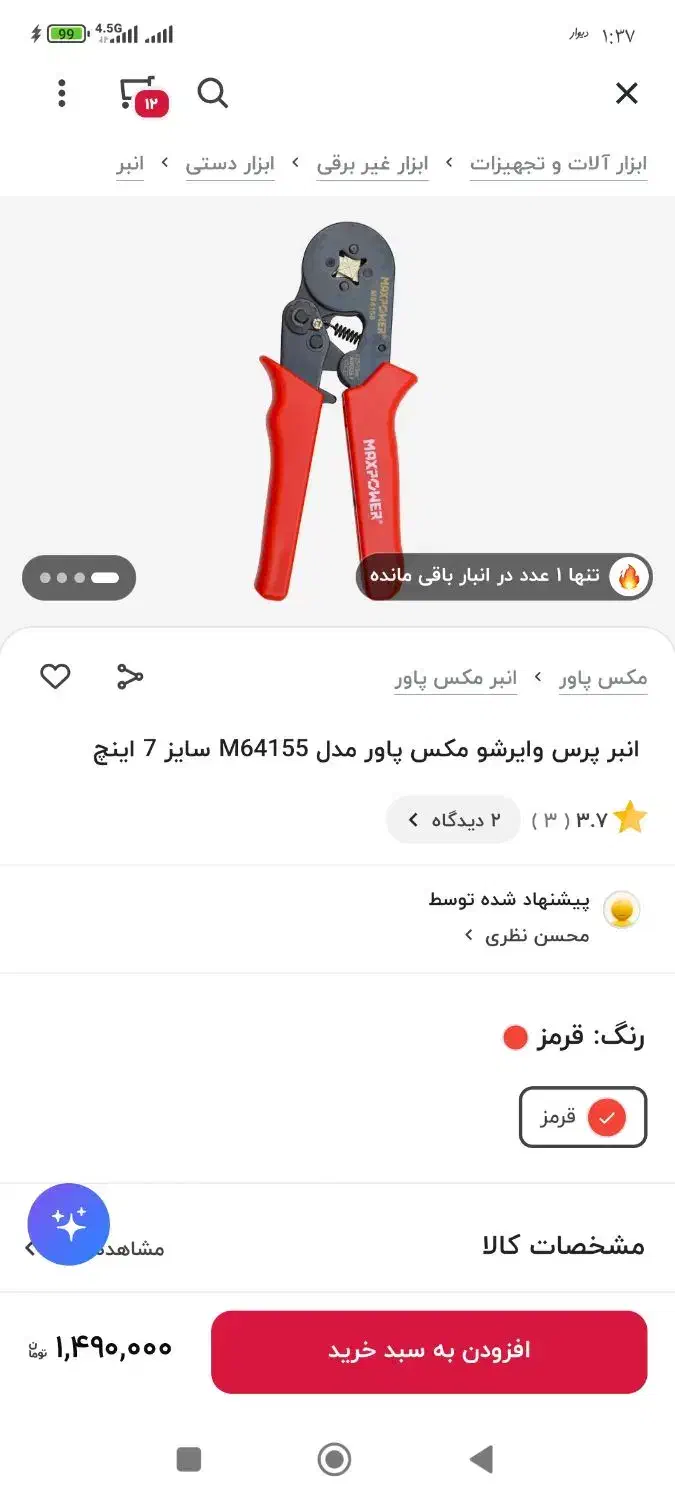Open the انبر مکس پاور link
This screenshot has height=1500, width=675.
[456, 679]
